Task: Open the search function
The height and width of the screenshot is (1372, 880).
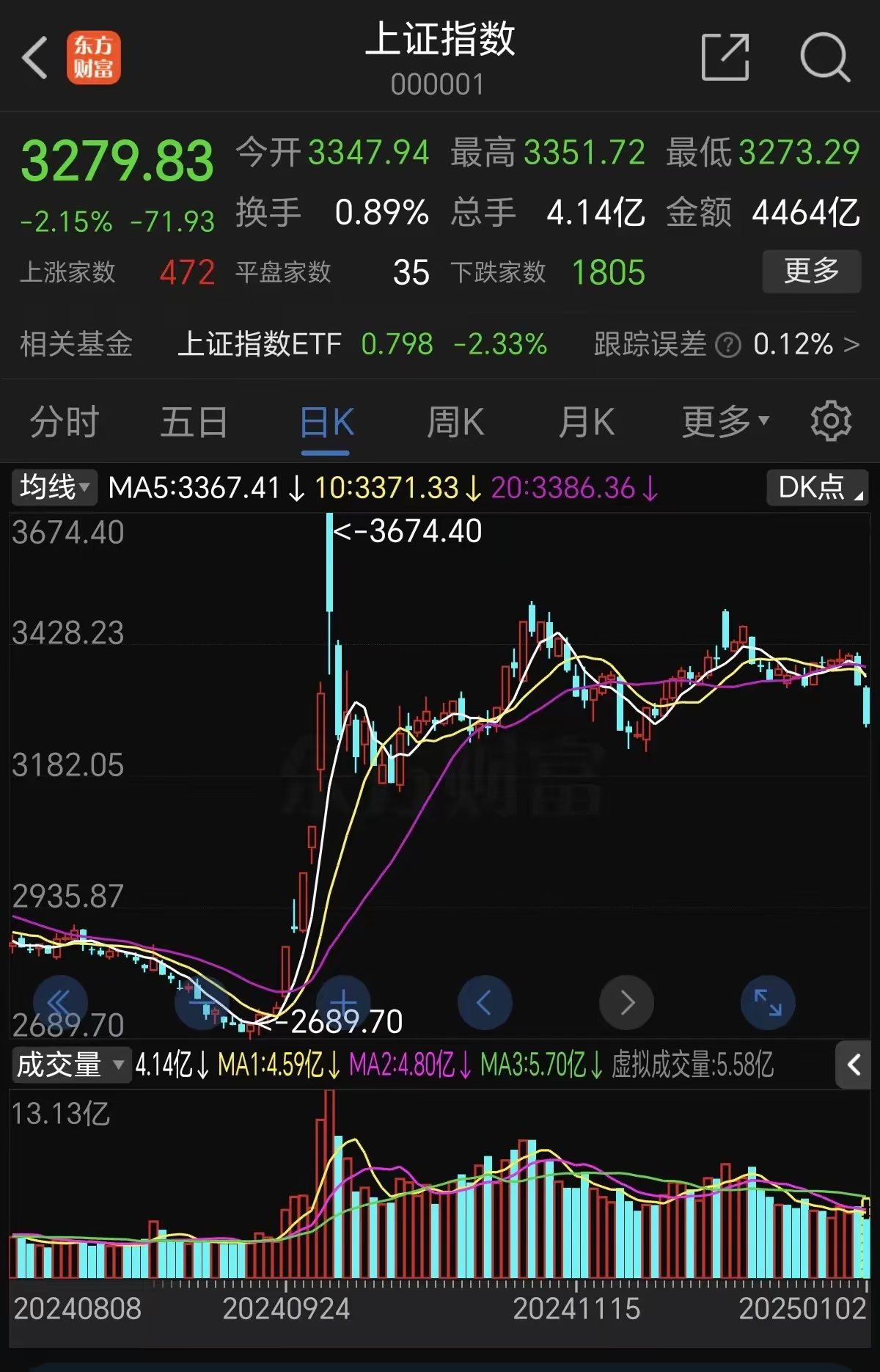Action: point(824,59)
